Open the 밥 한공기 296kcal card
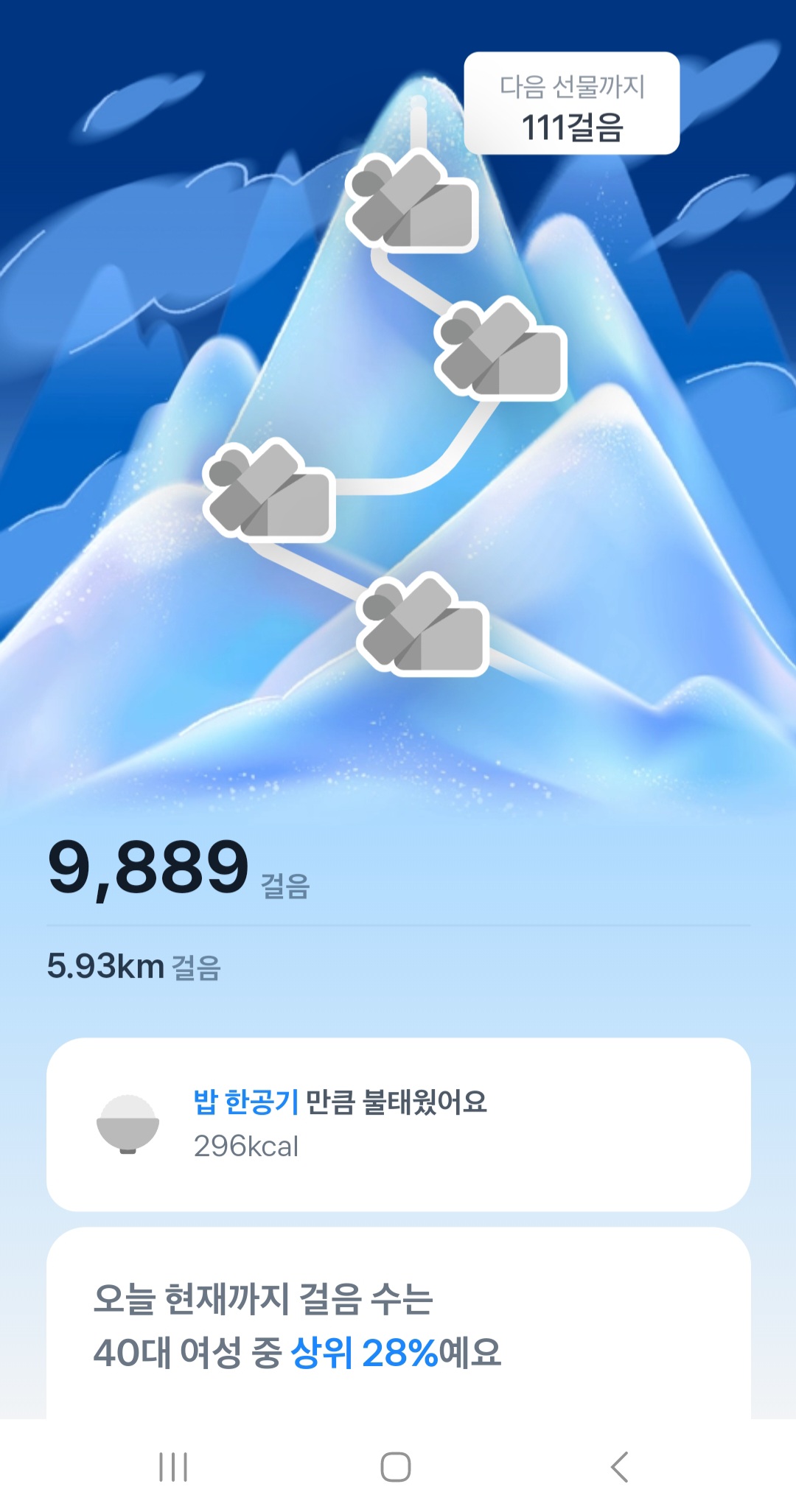 coord(398,1124)
